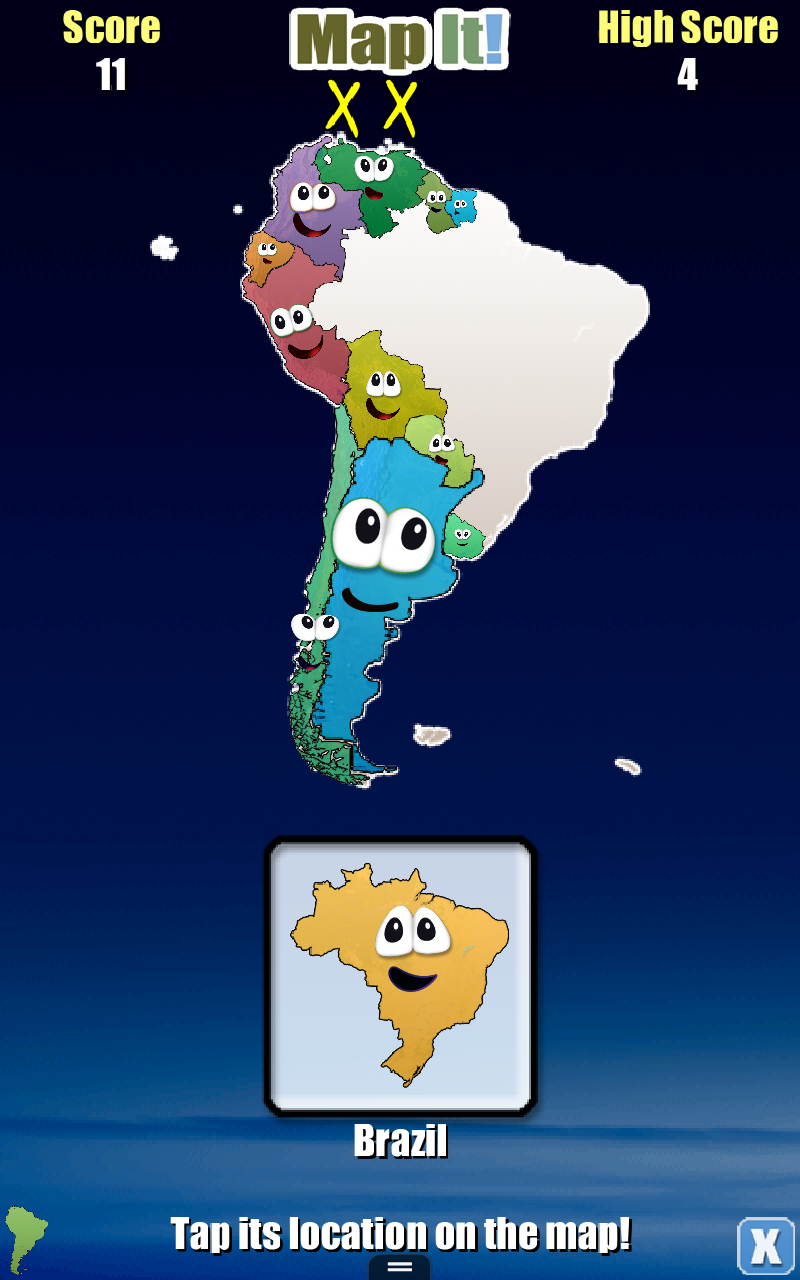This screenshot has width=800, height=1280.
Task: Click the second yellow miss marker
Action: (400, 100)
